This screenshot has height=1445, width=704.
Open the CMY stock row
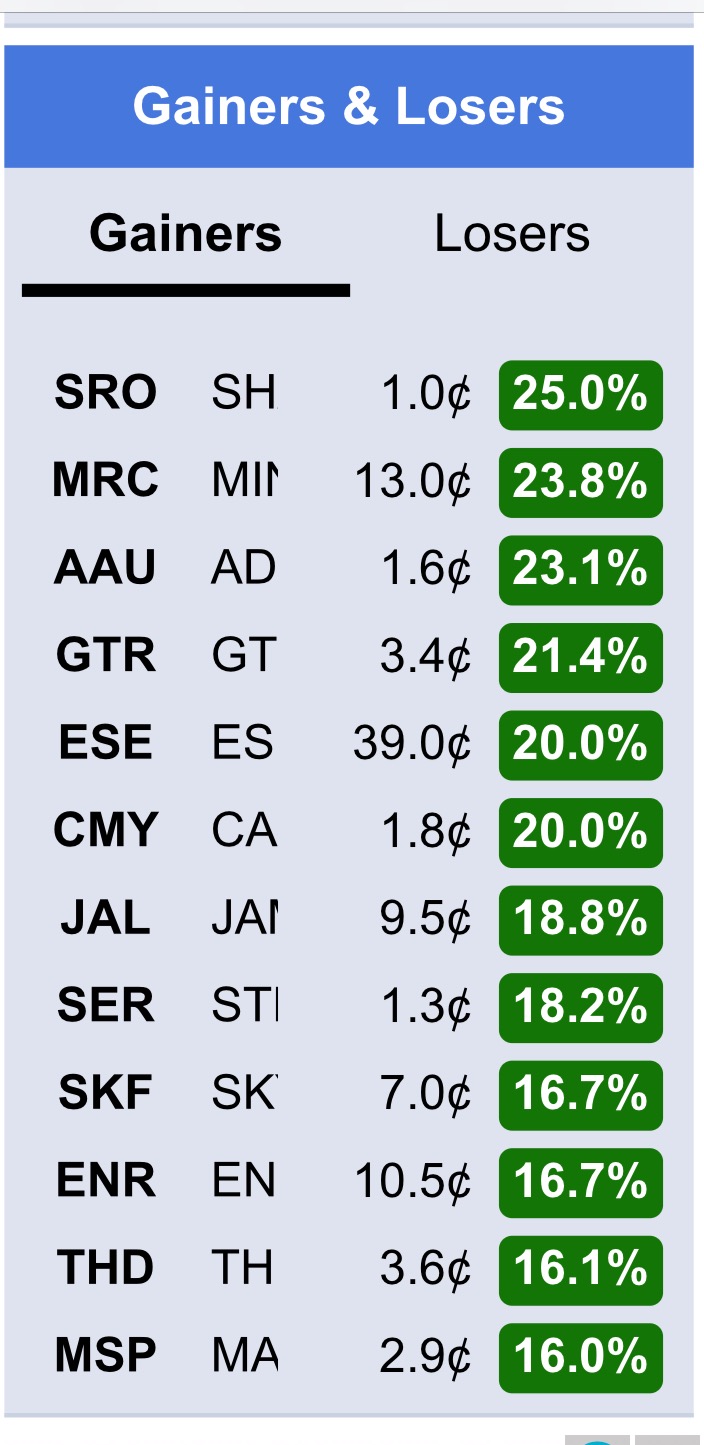[x=349, y=832]
